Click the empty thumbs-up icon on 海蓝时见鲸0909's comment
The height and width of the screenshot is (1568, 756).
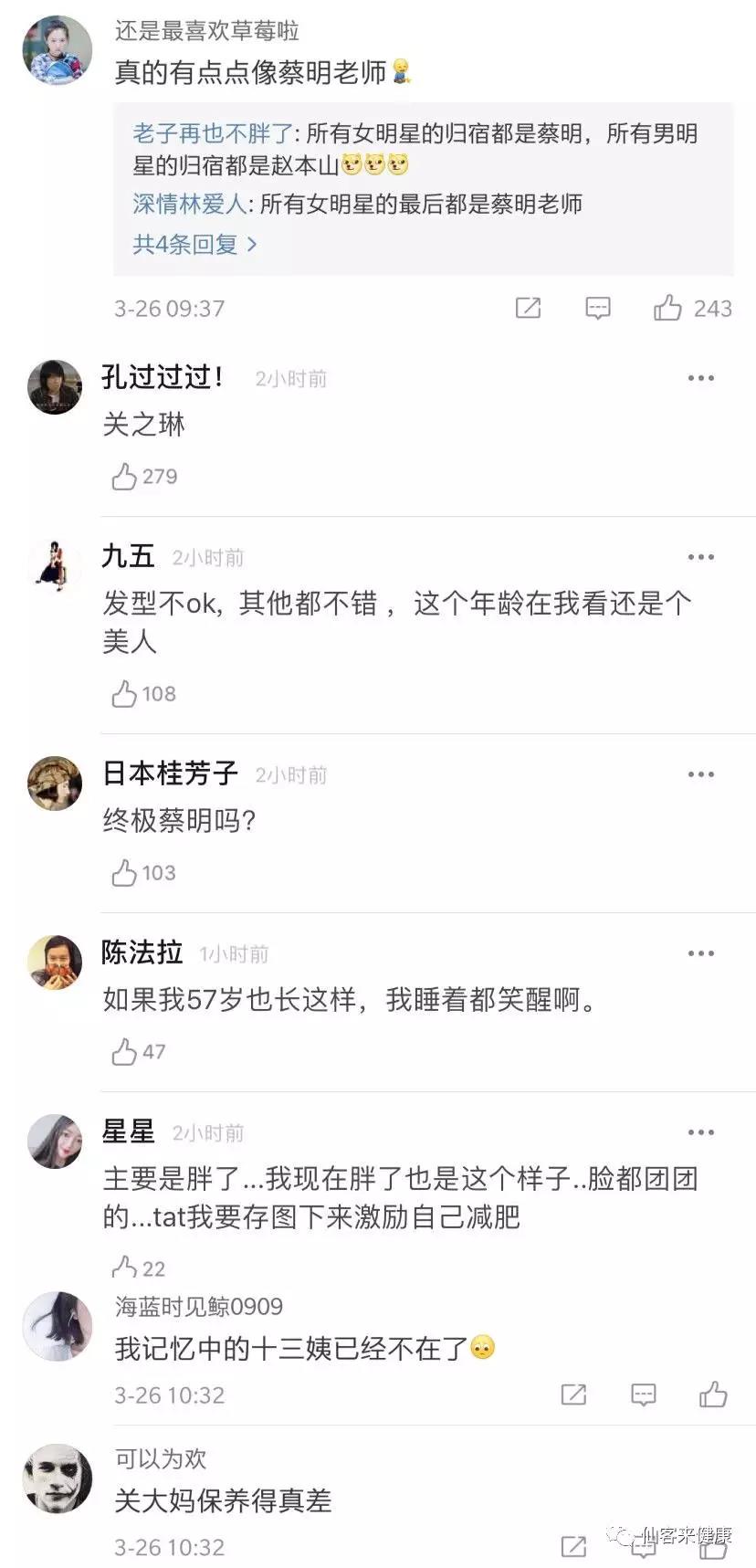[711, 1393]
